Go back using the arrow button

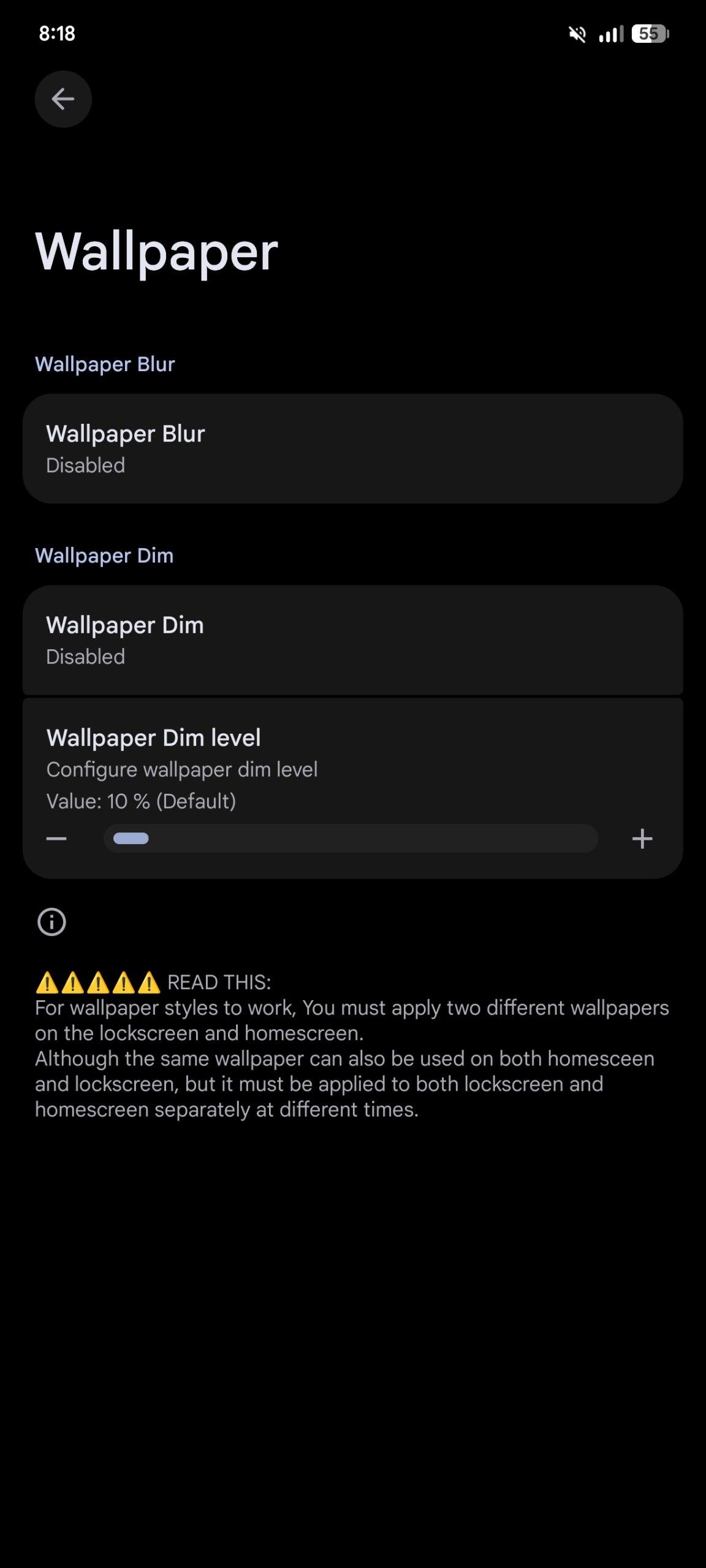(x=63, y=99)
